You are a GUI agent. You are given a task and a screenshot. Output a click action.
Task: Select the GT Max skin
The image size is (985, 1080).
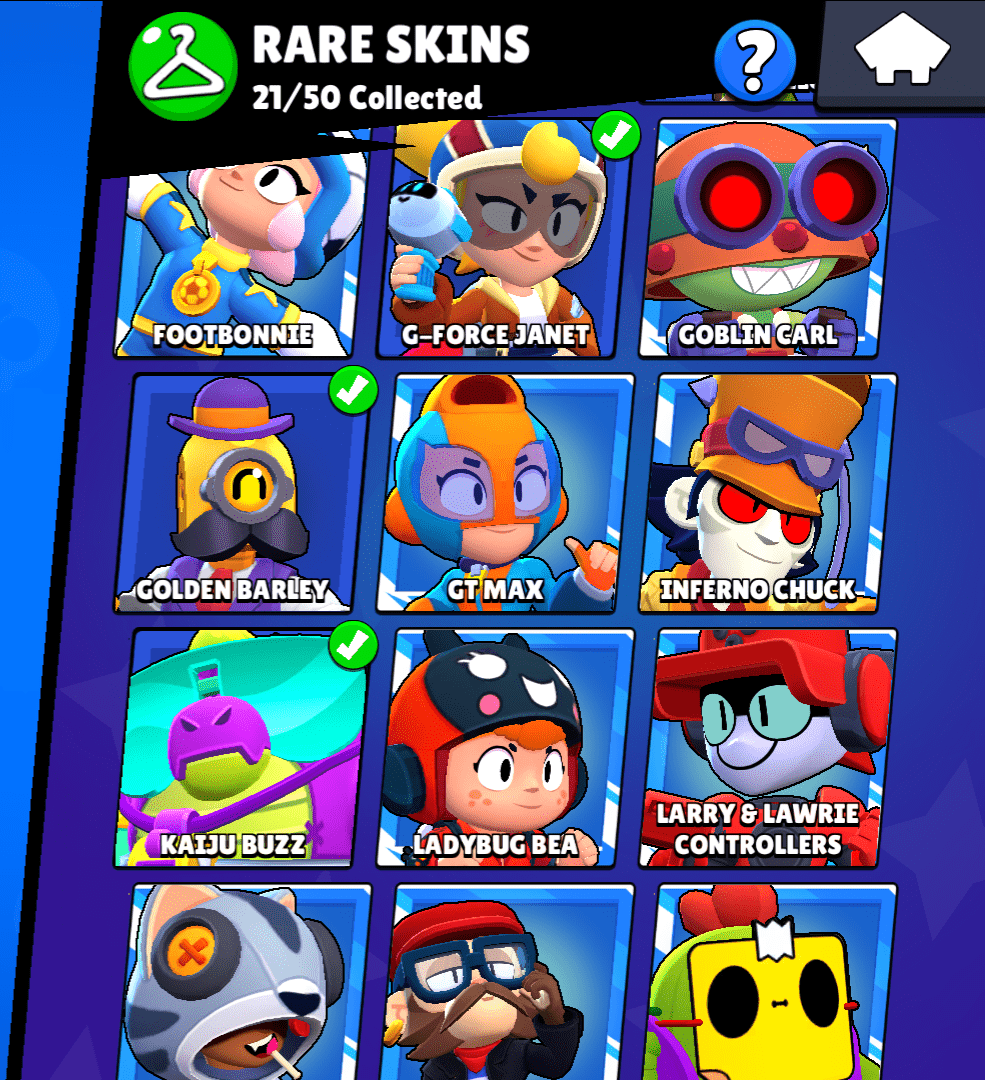pyautogui.click(x=503, y=493)
